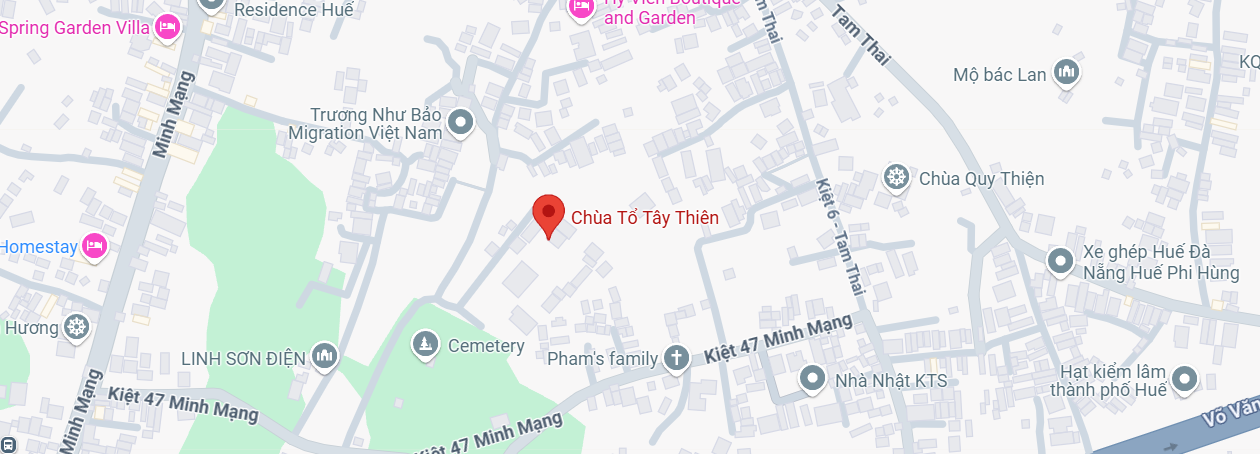
Task: Open the Mộ bác Lan marker
Action: tap(1068, 73)
